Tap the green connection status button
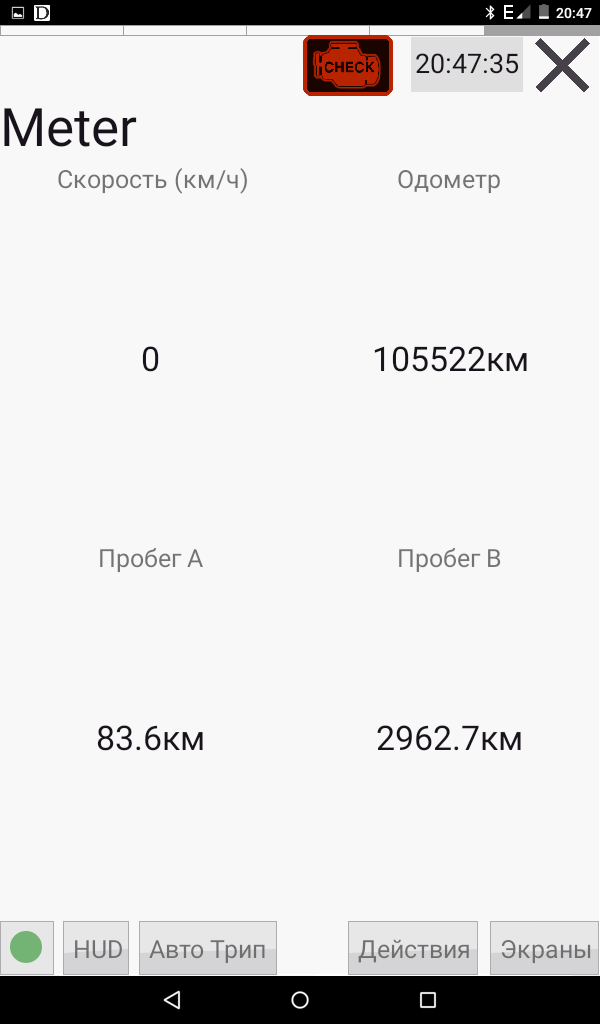 point(26,947)
